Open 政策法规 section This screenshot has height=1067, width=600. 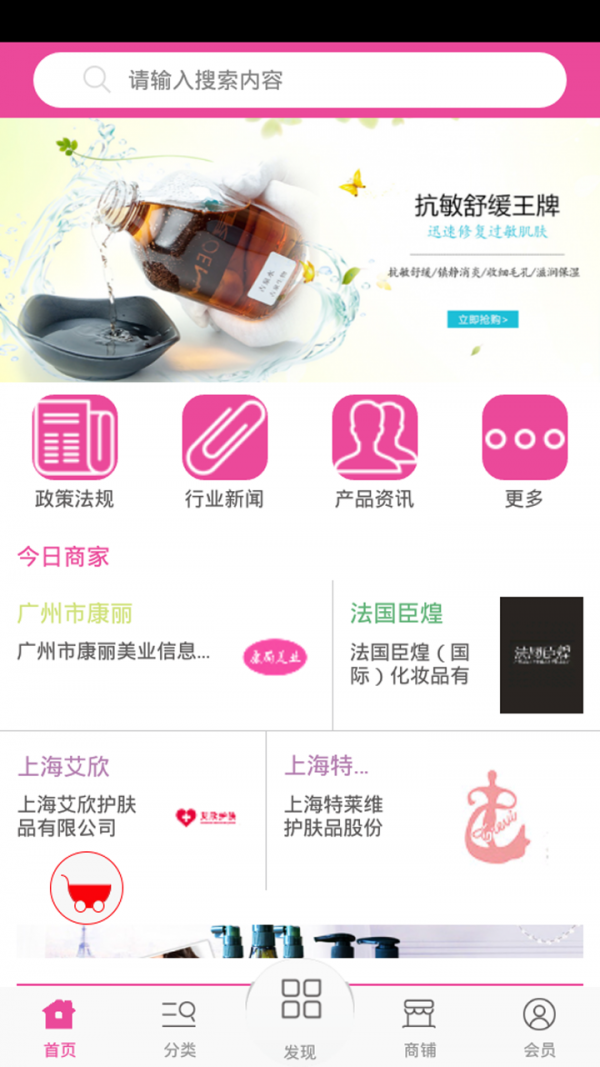(x=75, y=450)
